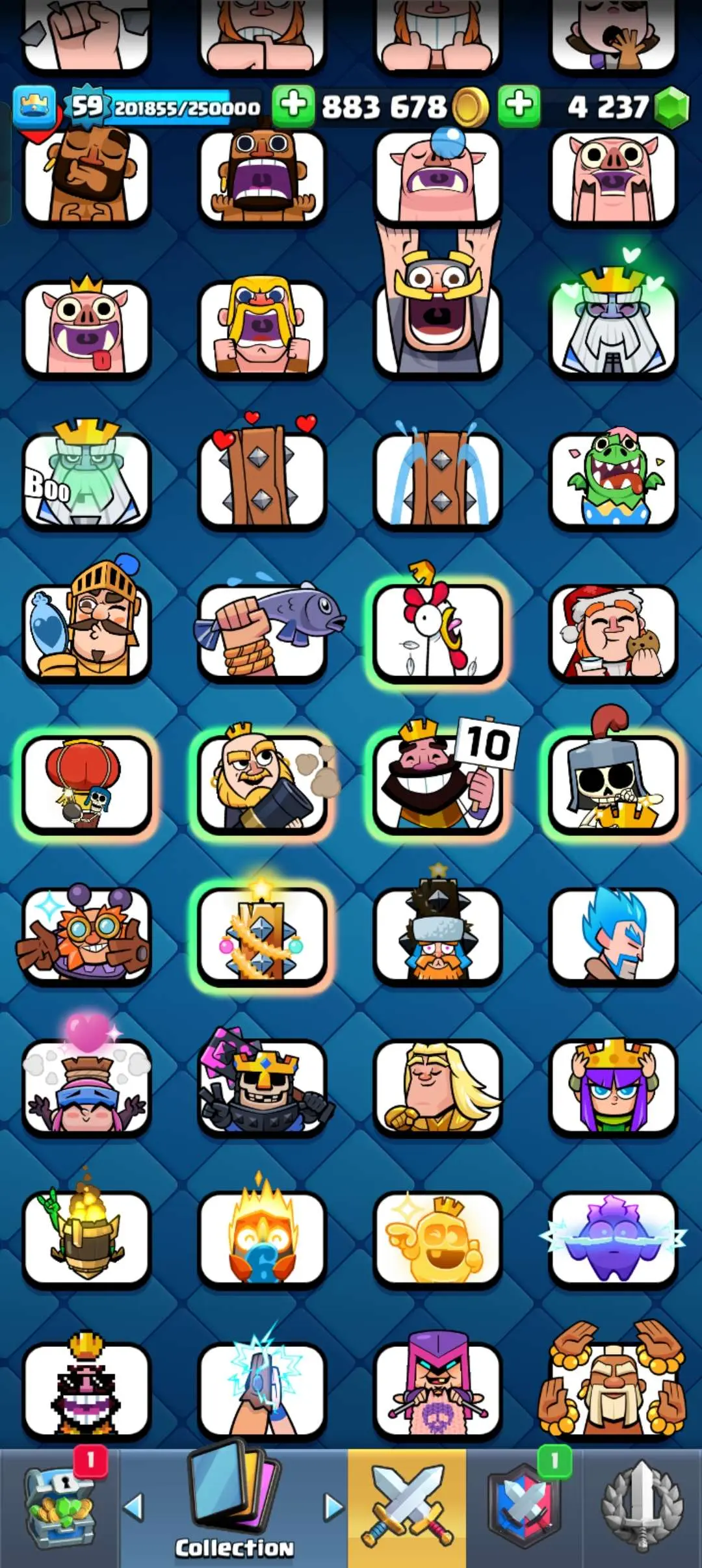This screenshot has width=702, height=1568.
Task: Buy more gems with the plus button
Action: click(519, 105)
